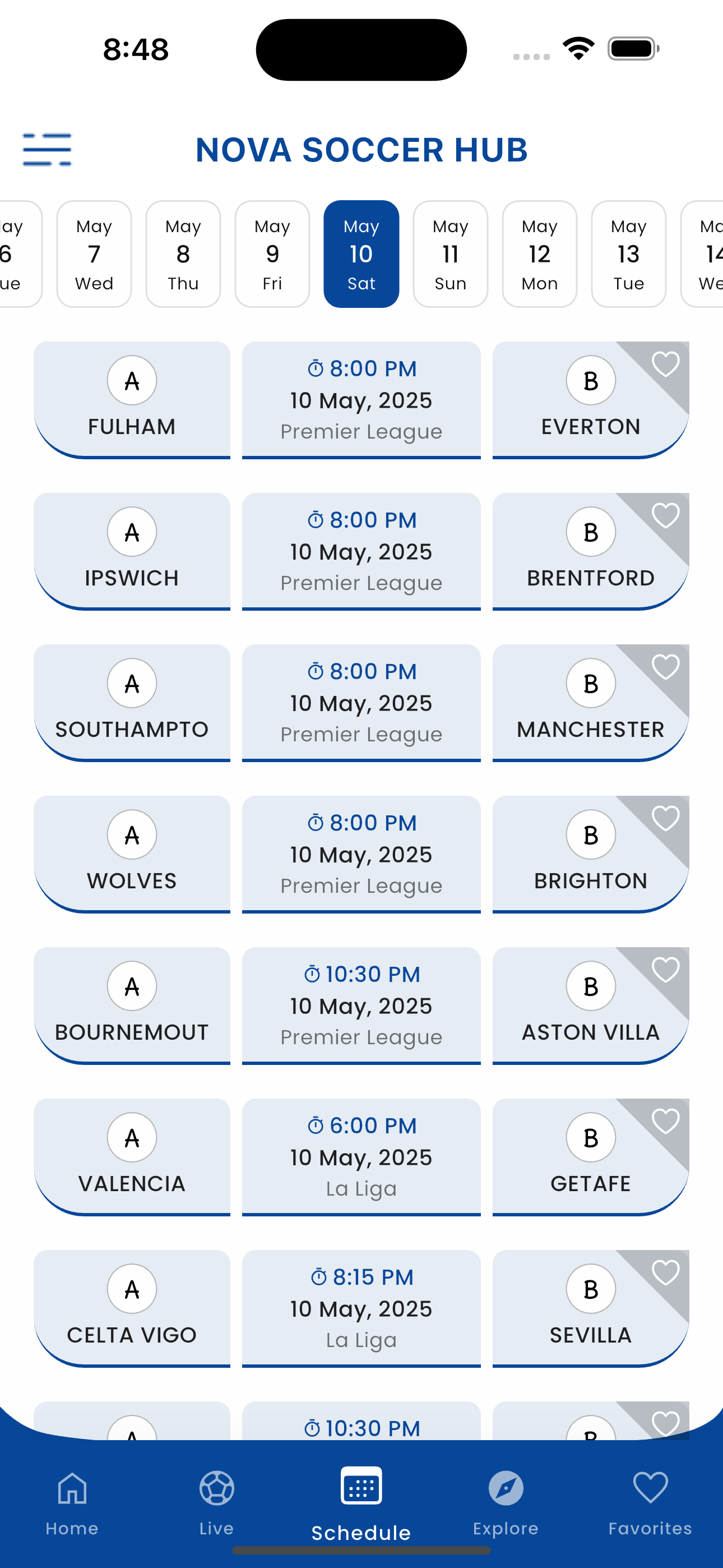This screenshot has height=1568, width=723.
Task: Tap the Southampton vs Manchester match card
Action: (361, 703)
